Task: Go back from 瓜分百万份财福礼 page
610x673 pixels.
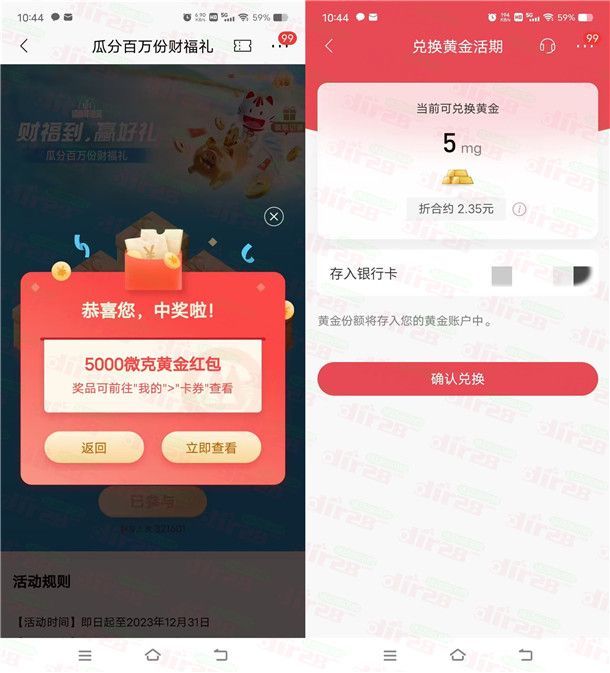Action: [x=24, y=46]
